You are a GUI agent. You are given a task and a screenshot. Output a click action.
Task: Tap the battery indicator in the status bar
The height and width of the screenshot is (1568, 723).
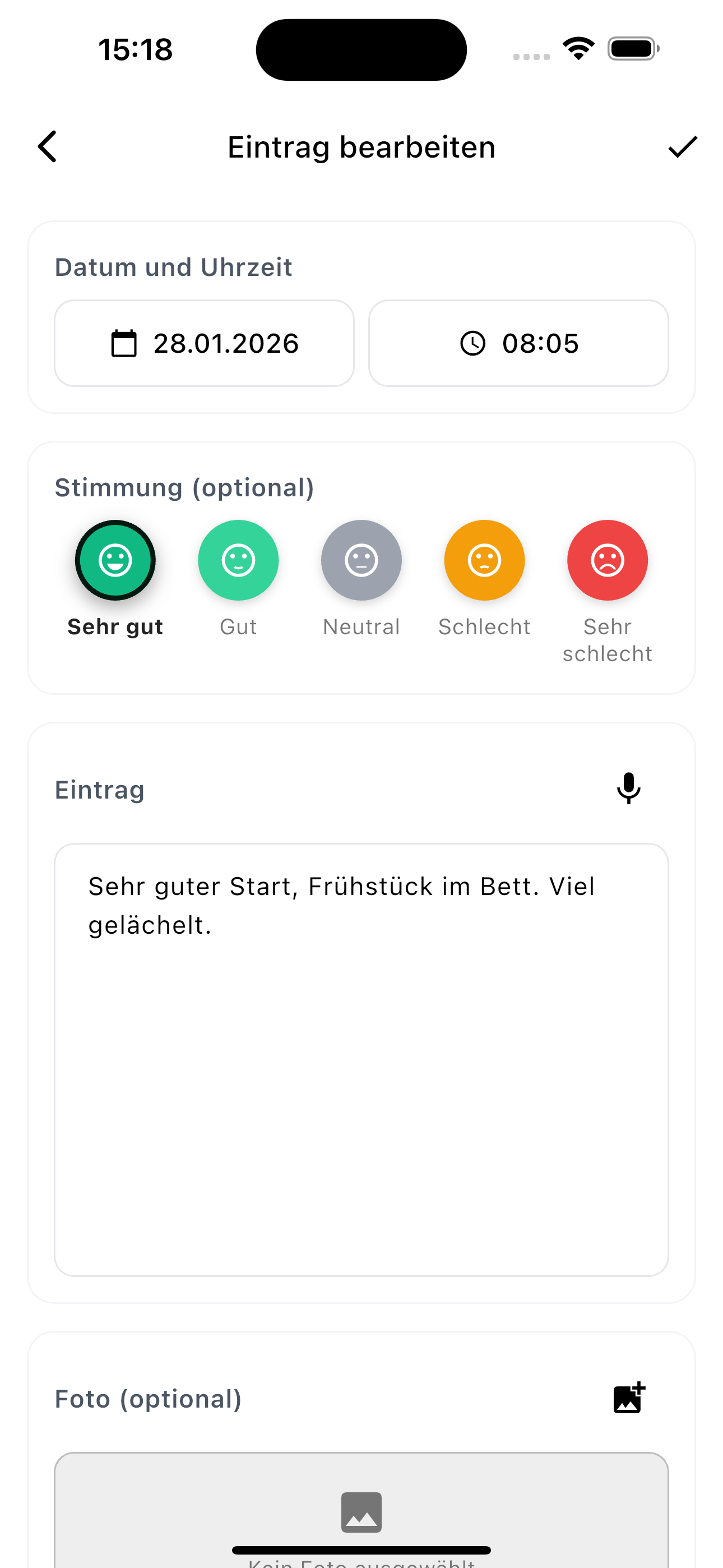(x=630, y=49)
